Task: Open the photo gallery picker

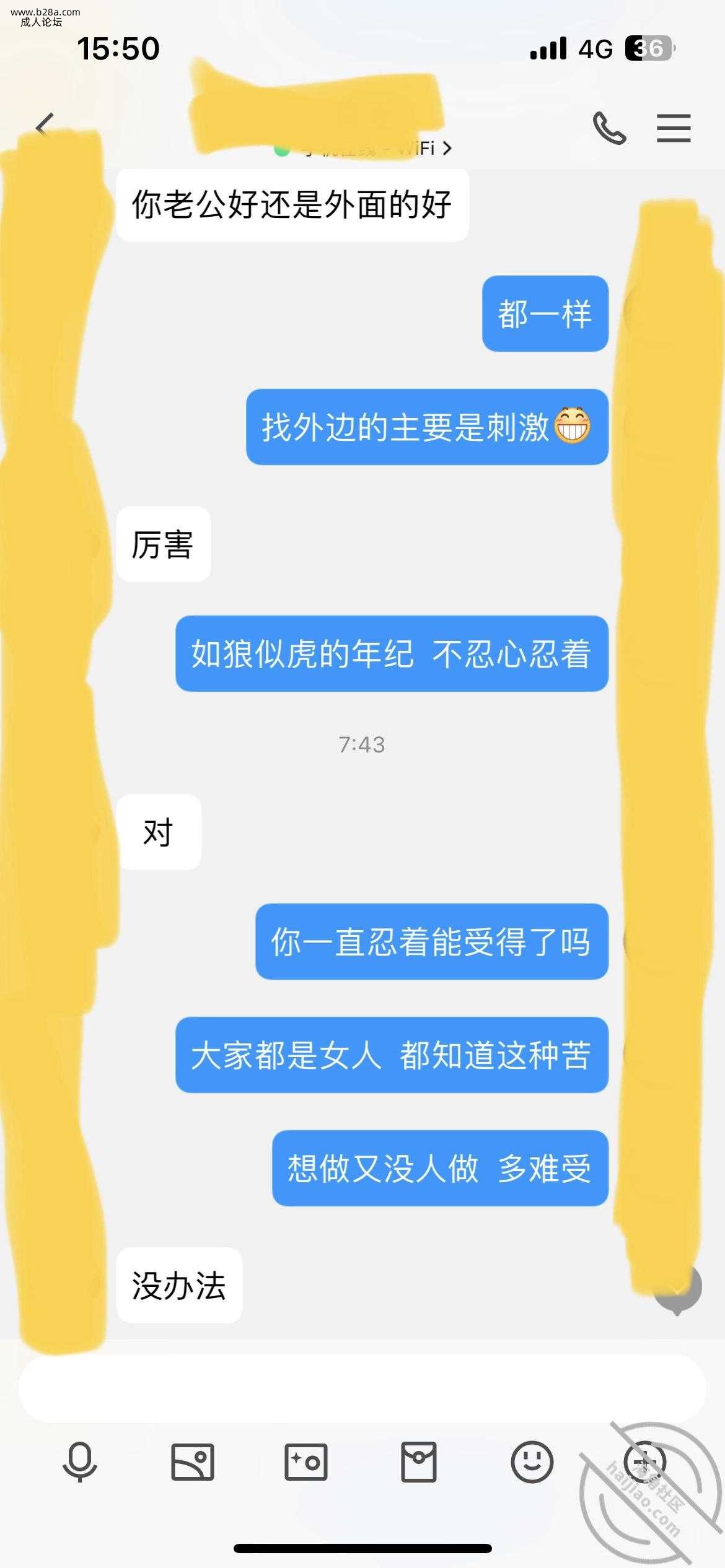Action: point(193,1462)
